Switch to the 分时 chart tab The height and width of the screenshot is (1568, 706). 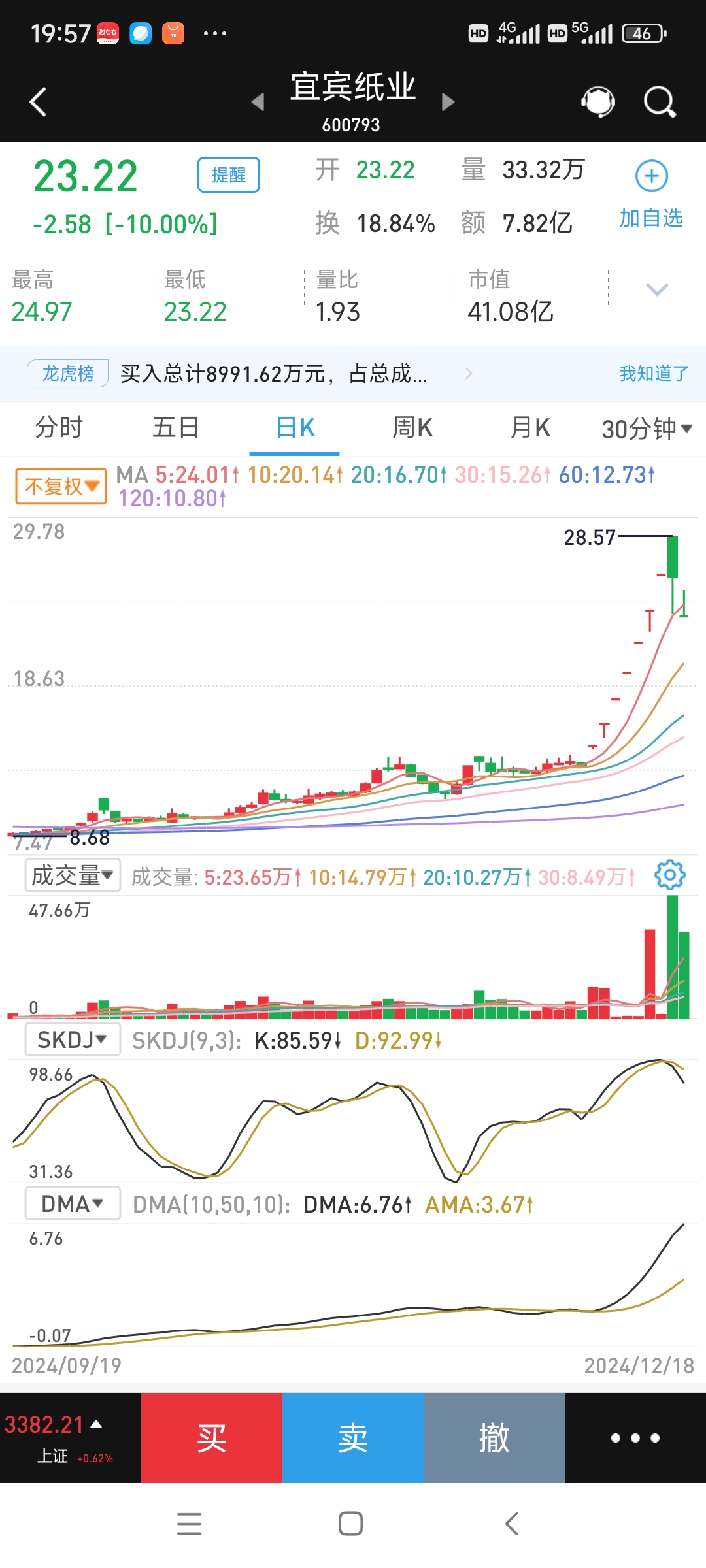[x=58, y=428]
